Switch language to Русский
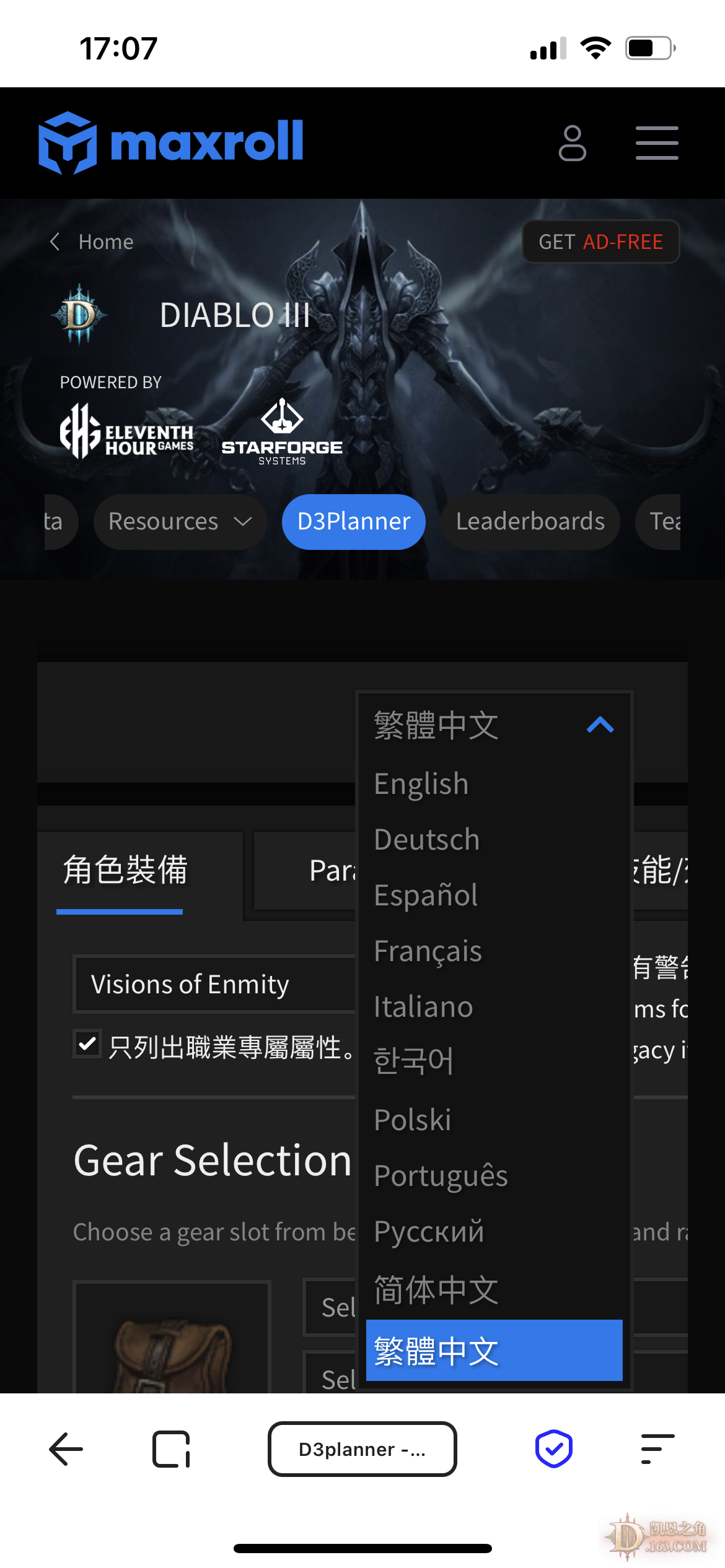The height and width of the screenshot is (1568, 725). coord(429,1231)
